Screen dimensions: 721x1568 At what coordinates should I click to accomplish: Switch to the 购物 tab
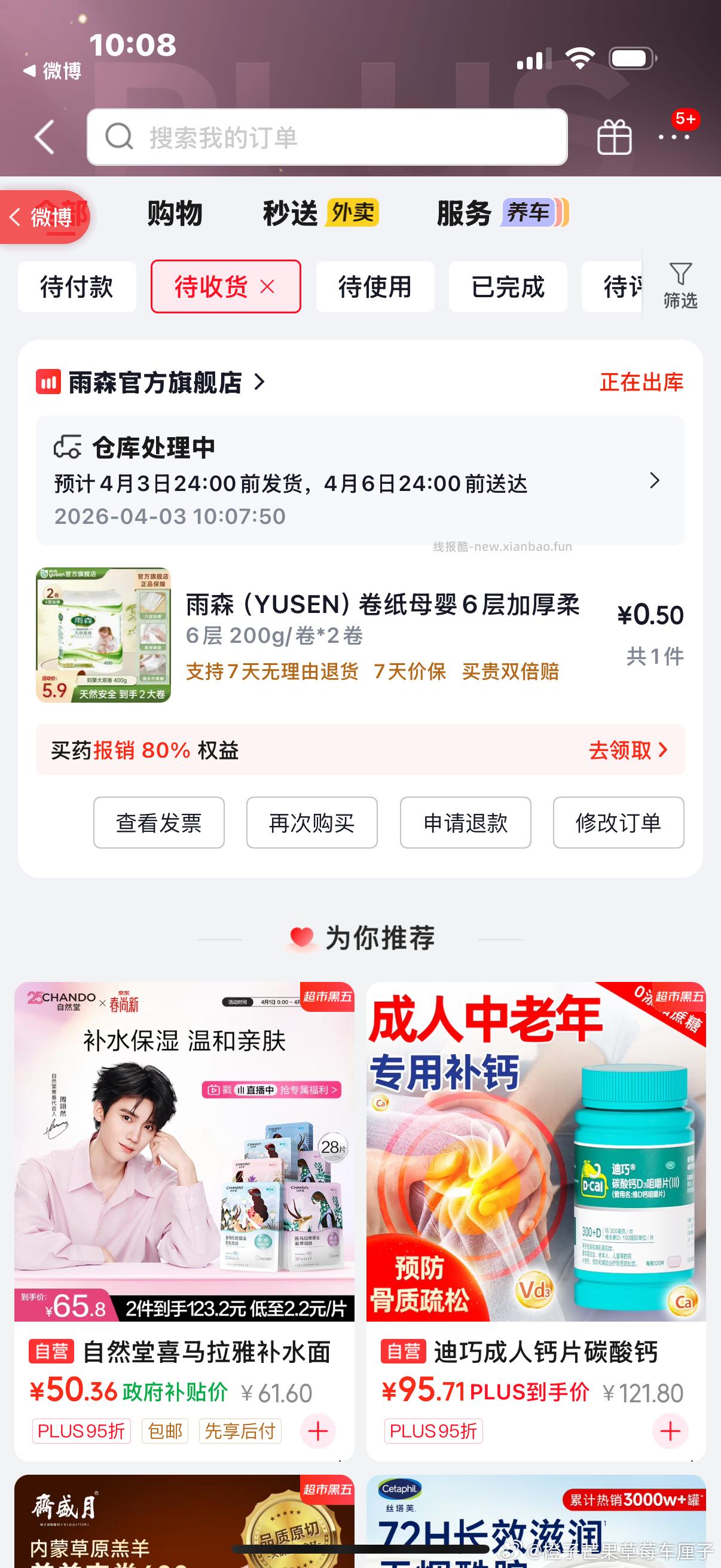click(173, 214)
